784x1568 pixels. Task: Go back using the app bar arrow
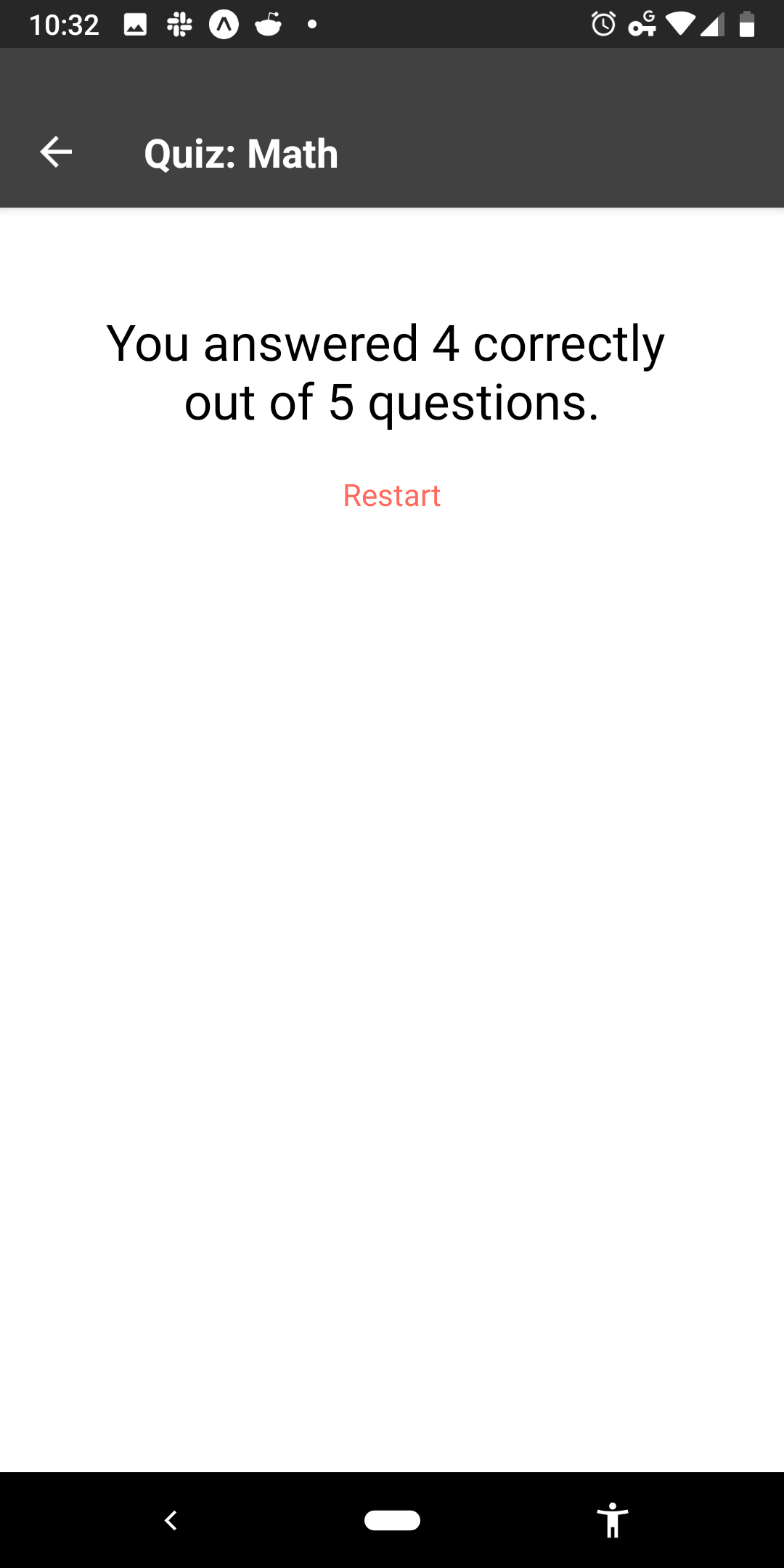[x=56, y=152]
